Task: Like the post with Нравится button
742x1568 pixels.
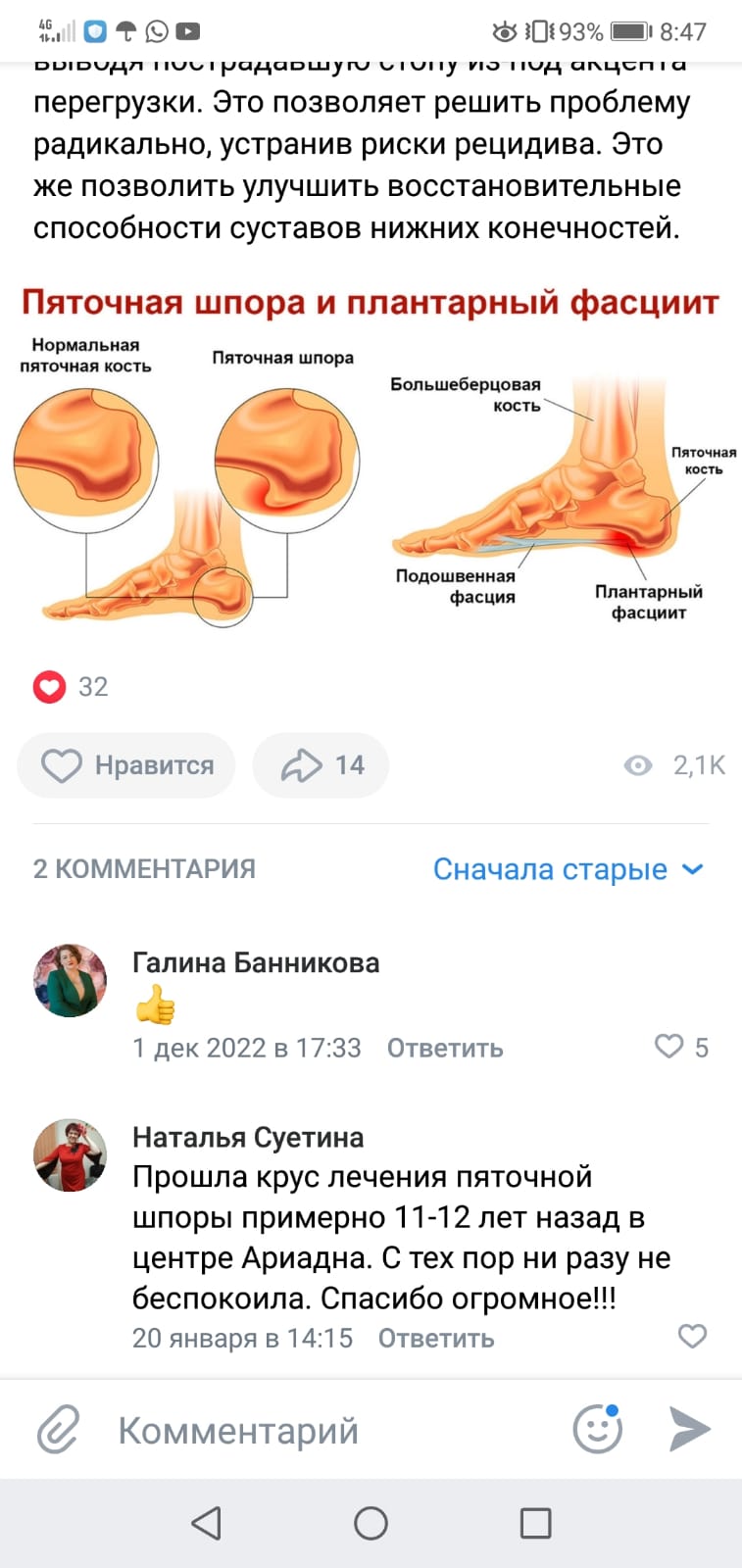Action: (126, 765)
